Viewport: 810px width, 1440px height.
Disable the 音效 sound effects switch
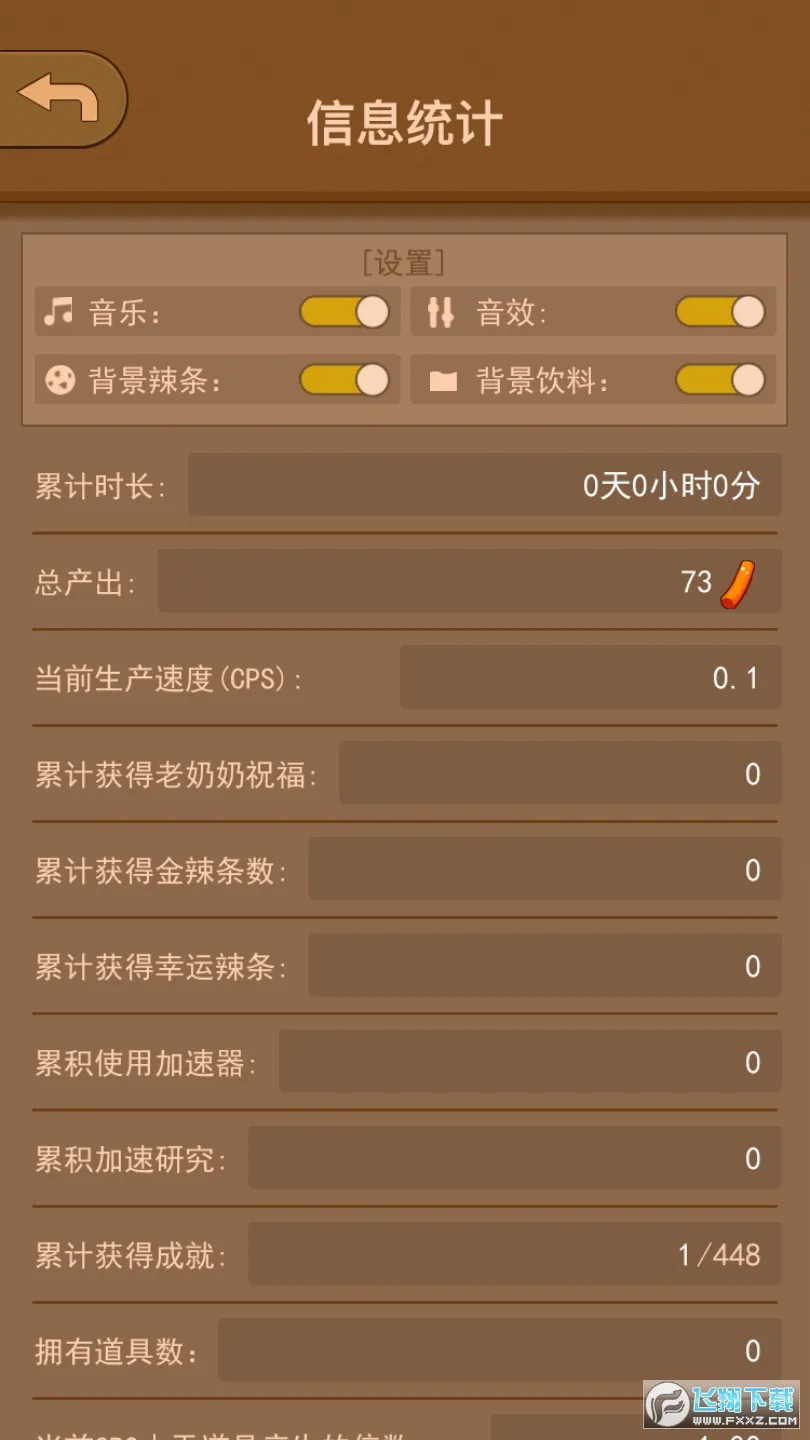click(x=720, y=312)
